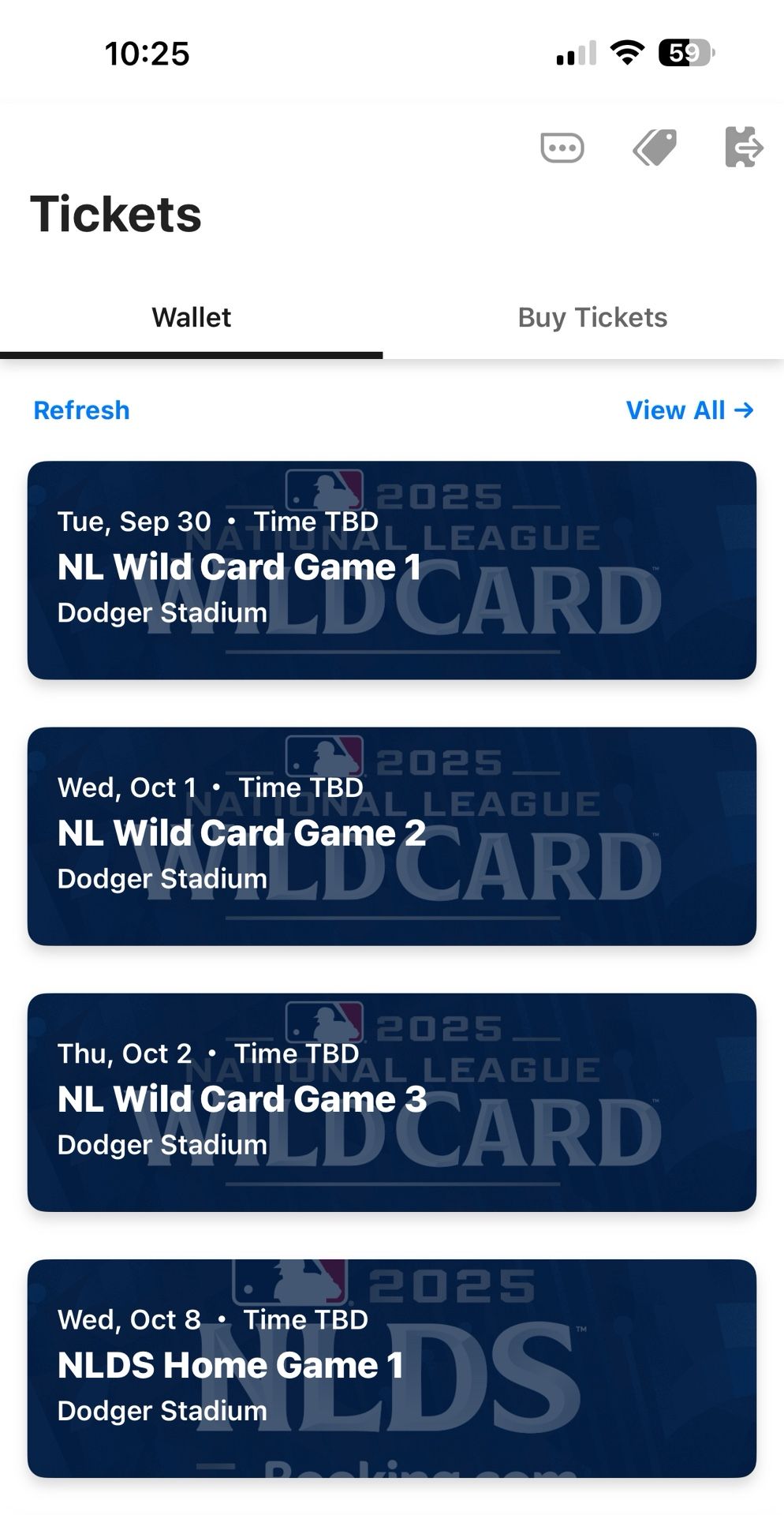Refresh the ticket list
This screenshot has height=1515, width=784.
pos(81,410)
